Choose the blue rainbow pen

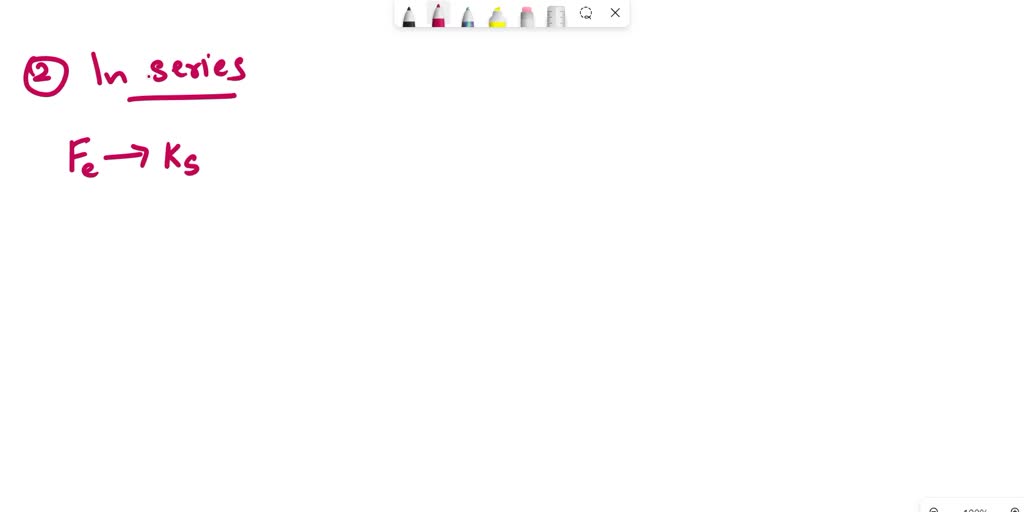pyautogui.click(x=467, y=16)
